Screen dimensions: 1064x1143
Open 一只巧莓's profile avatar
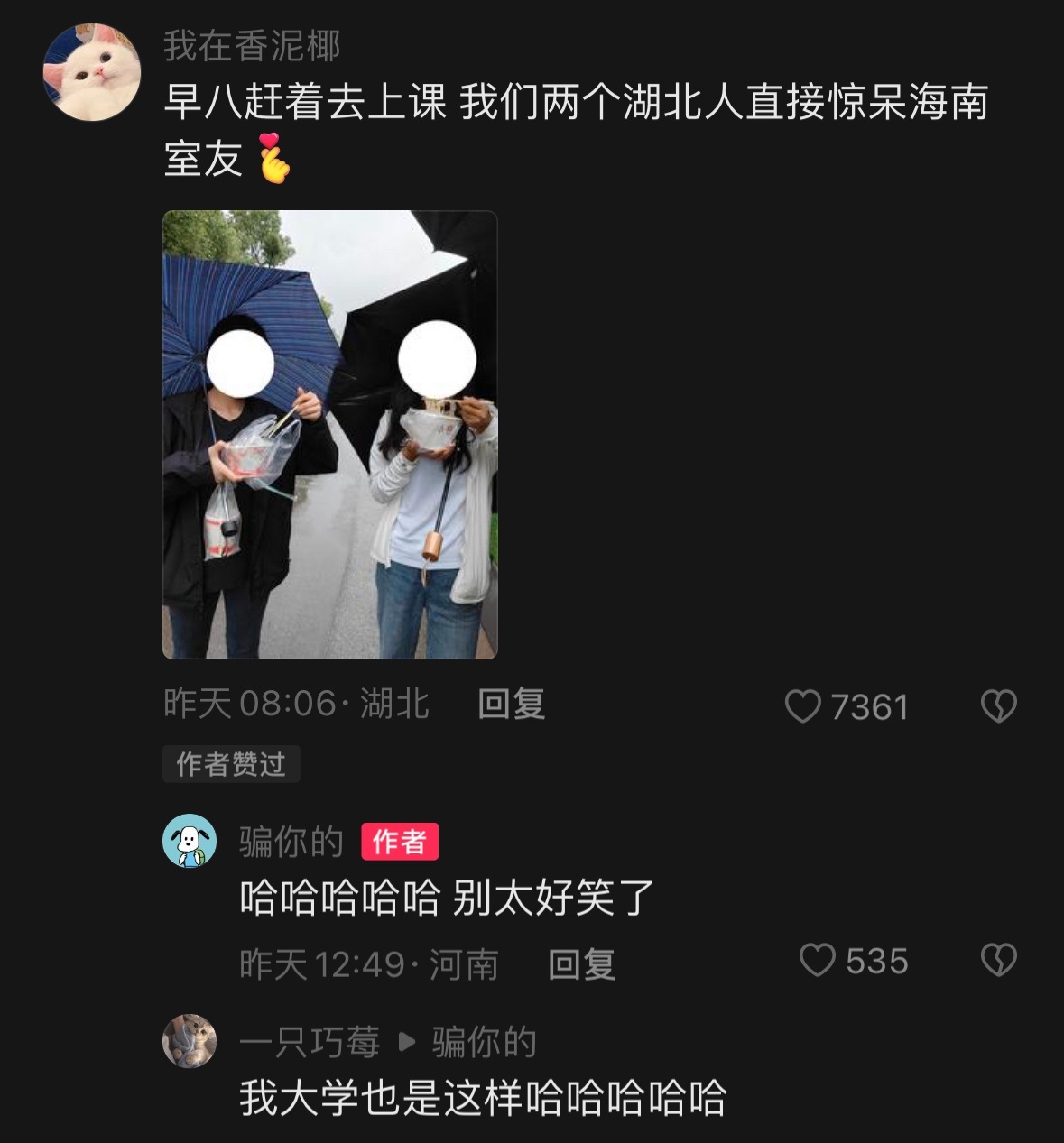(190, 1041)
